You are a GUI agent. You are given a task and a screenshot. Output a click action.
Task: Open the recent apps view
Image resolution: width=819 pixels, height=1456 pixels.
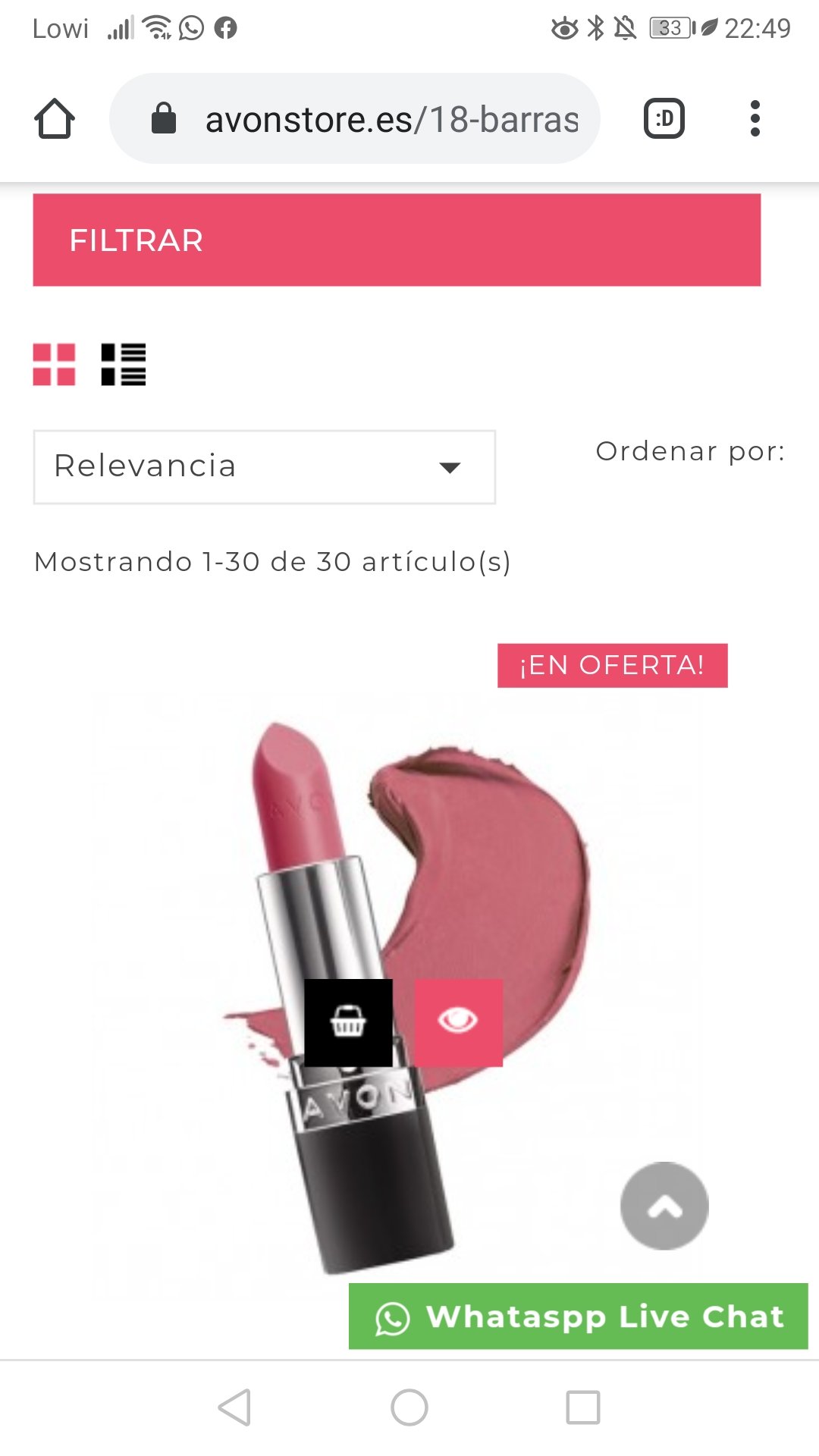pos(582,1407)
